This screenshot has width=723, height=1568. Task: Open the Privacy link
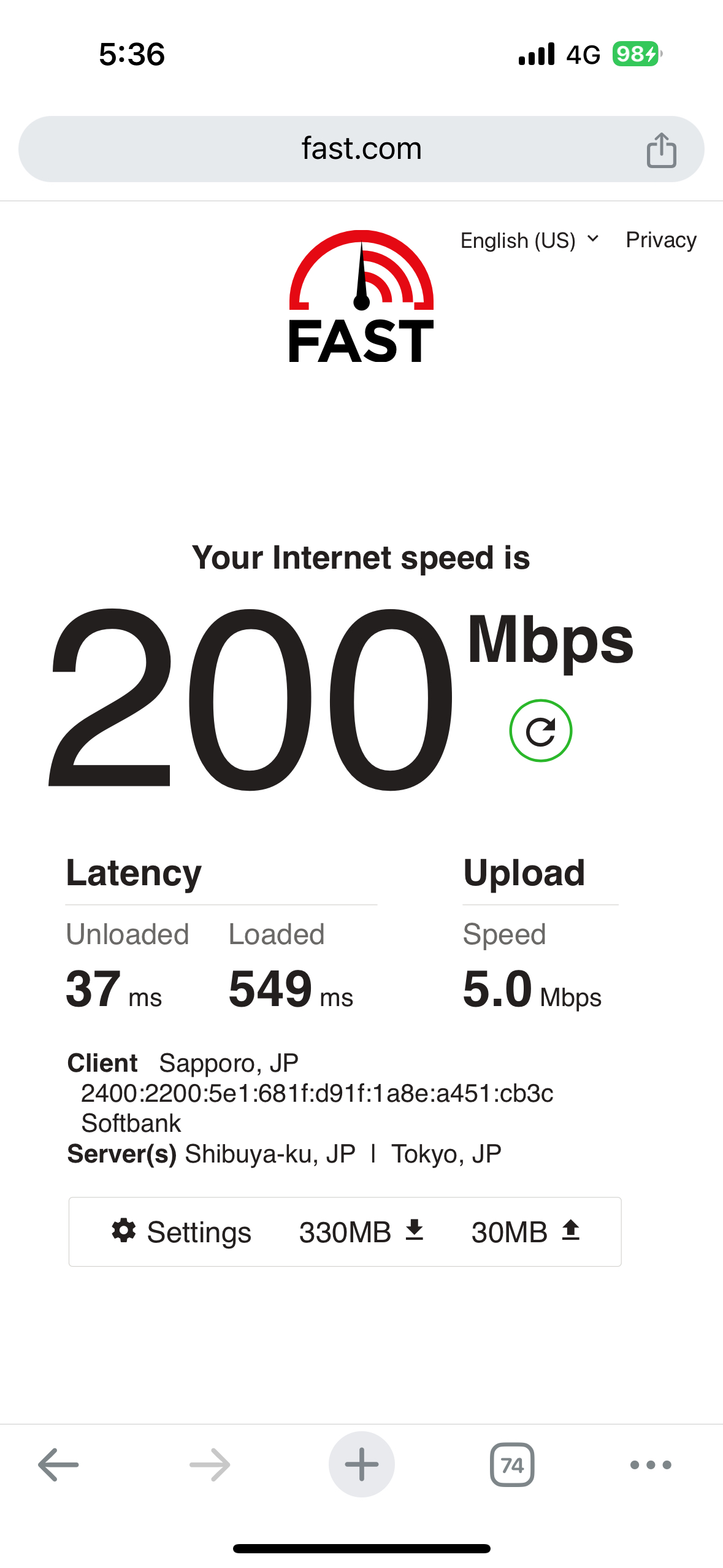(661, 240)
